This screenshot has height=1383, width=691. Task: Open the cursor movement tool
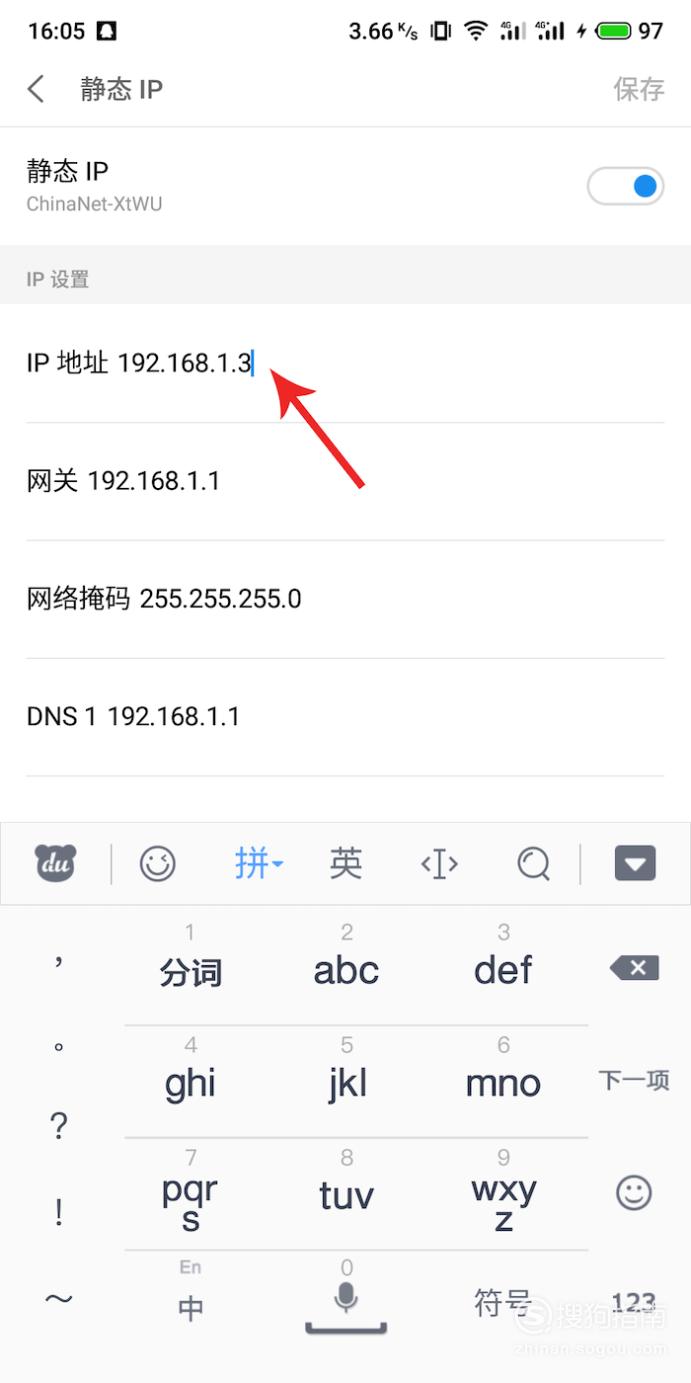pyautogui.click(x=439, y=863)
